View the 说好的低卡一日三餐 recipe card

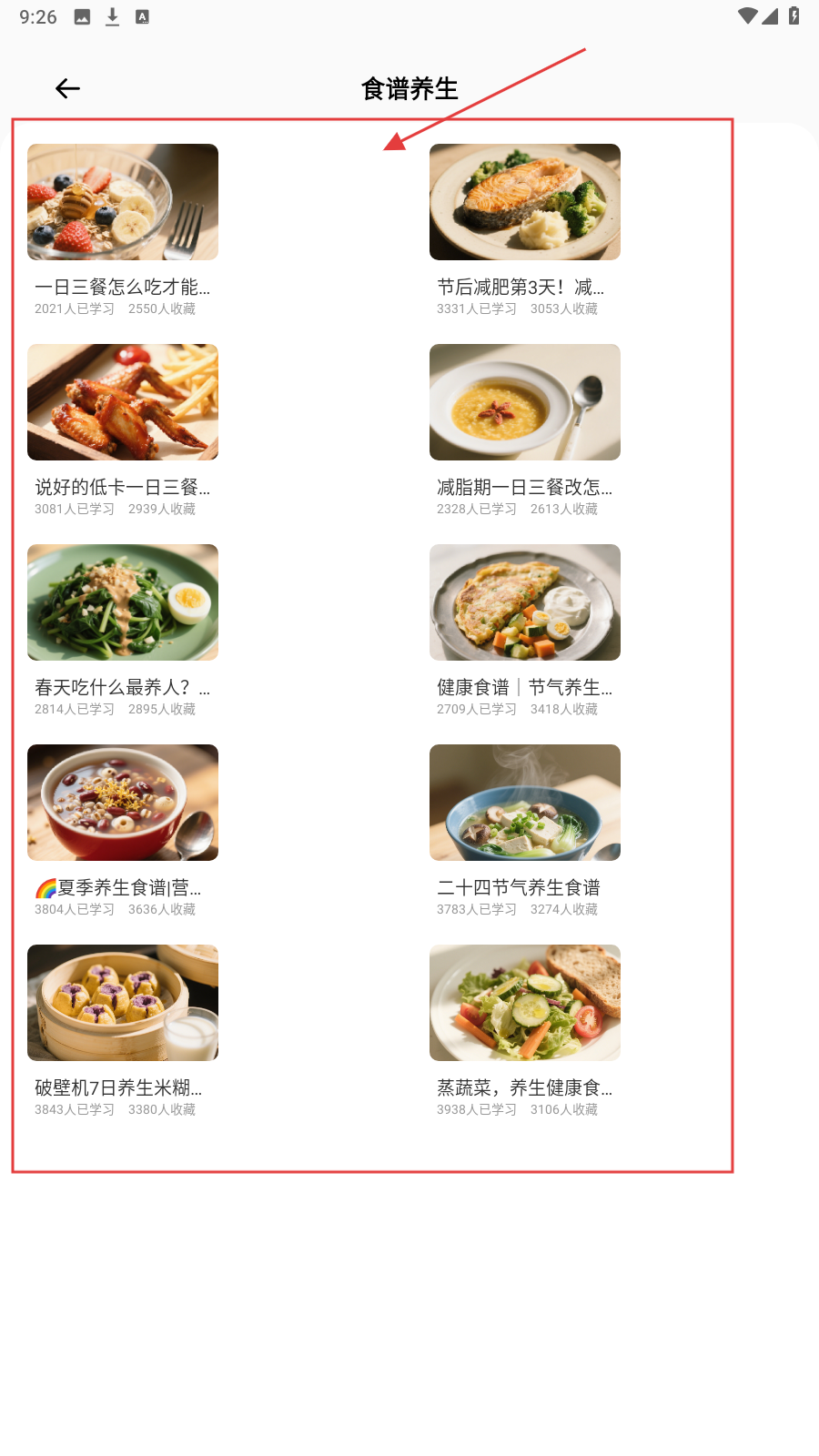tap(123, 430)
